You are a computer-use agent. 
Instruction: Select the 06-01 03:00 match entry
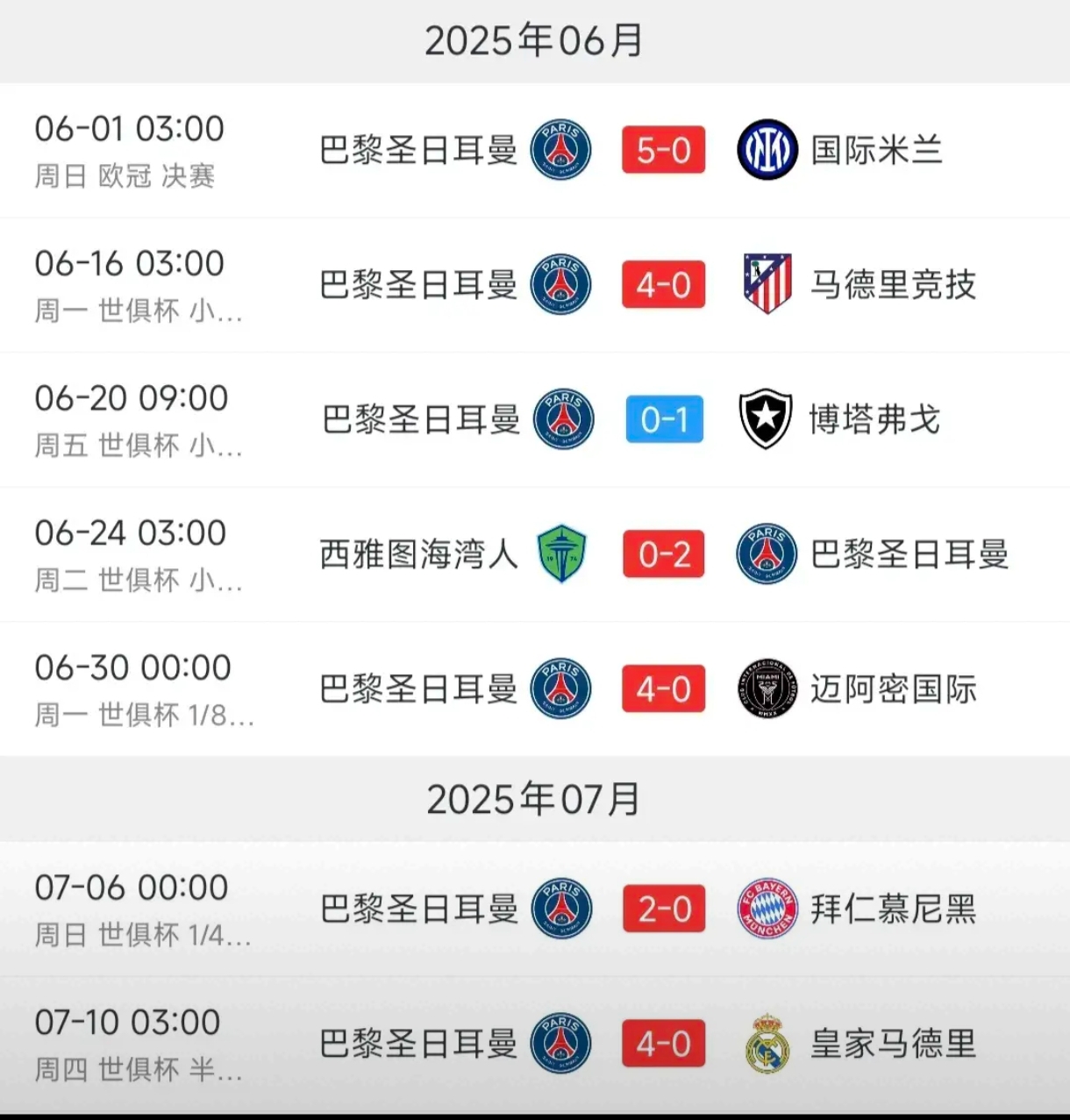(x=129, y=128)
